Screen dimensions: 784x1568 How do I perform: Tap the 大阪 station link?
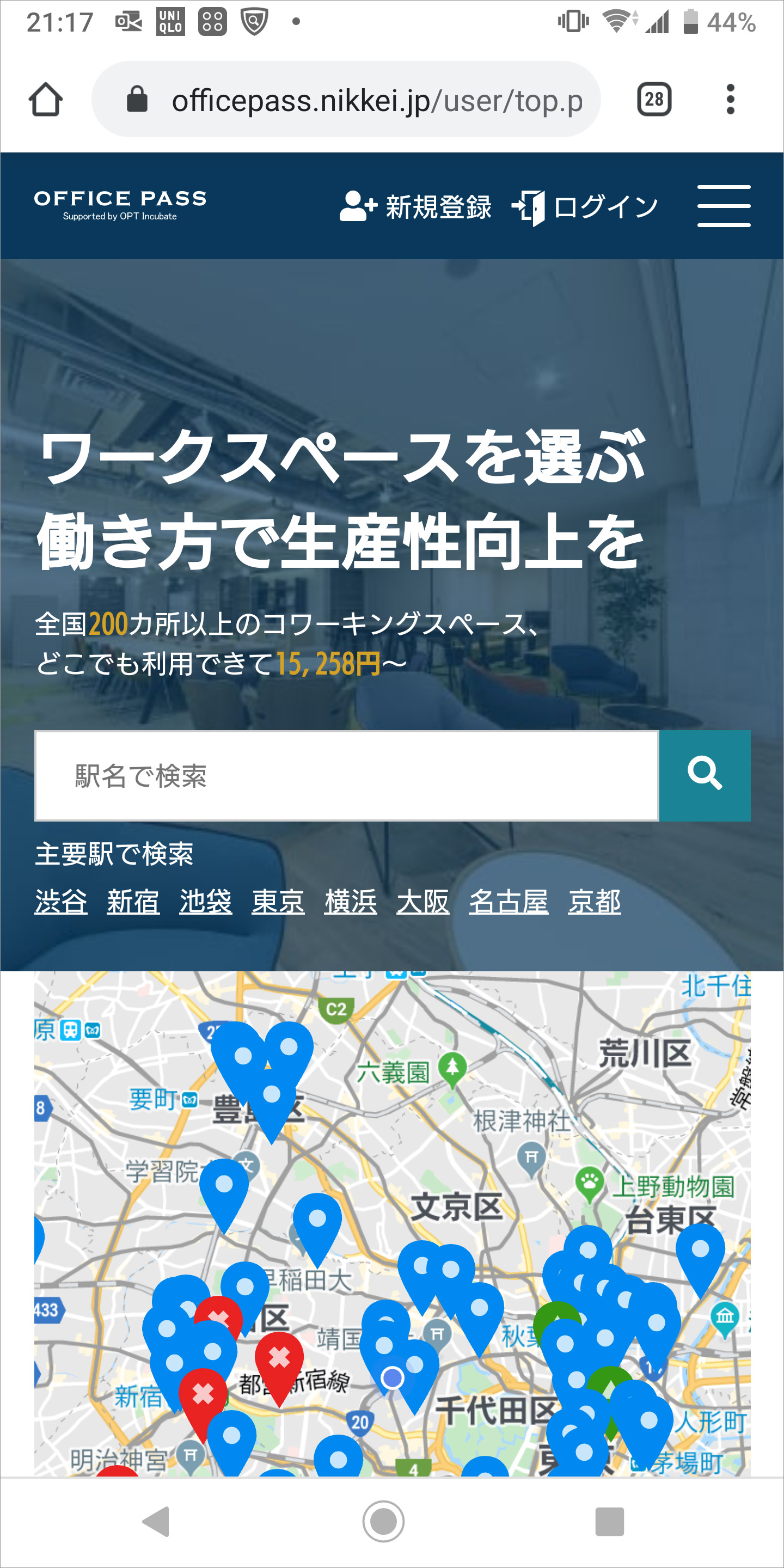click(423, 902)
